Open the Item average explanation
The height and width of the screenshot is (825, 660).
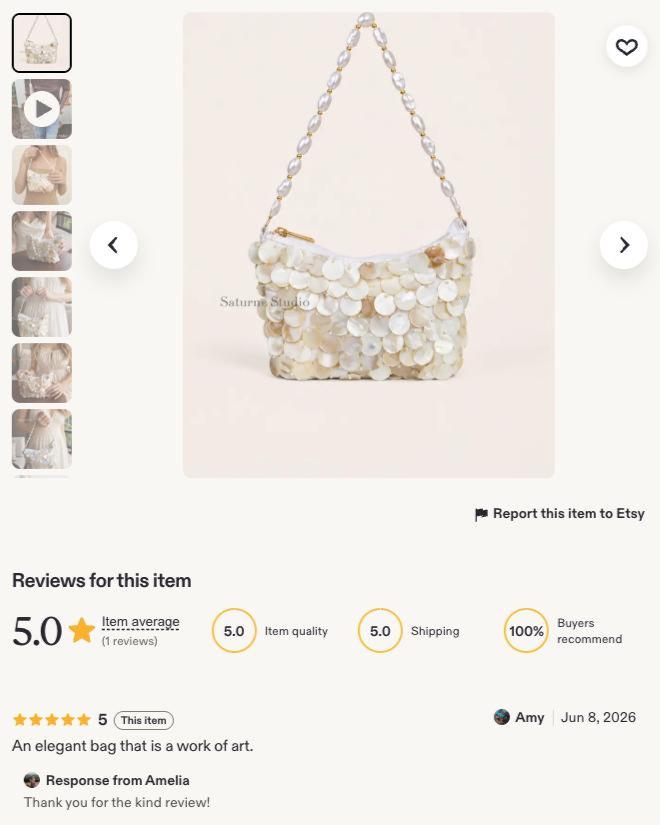[x=141, y=622]
